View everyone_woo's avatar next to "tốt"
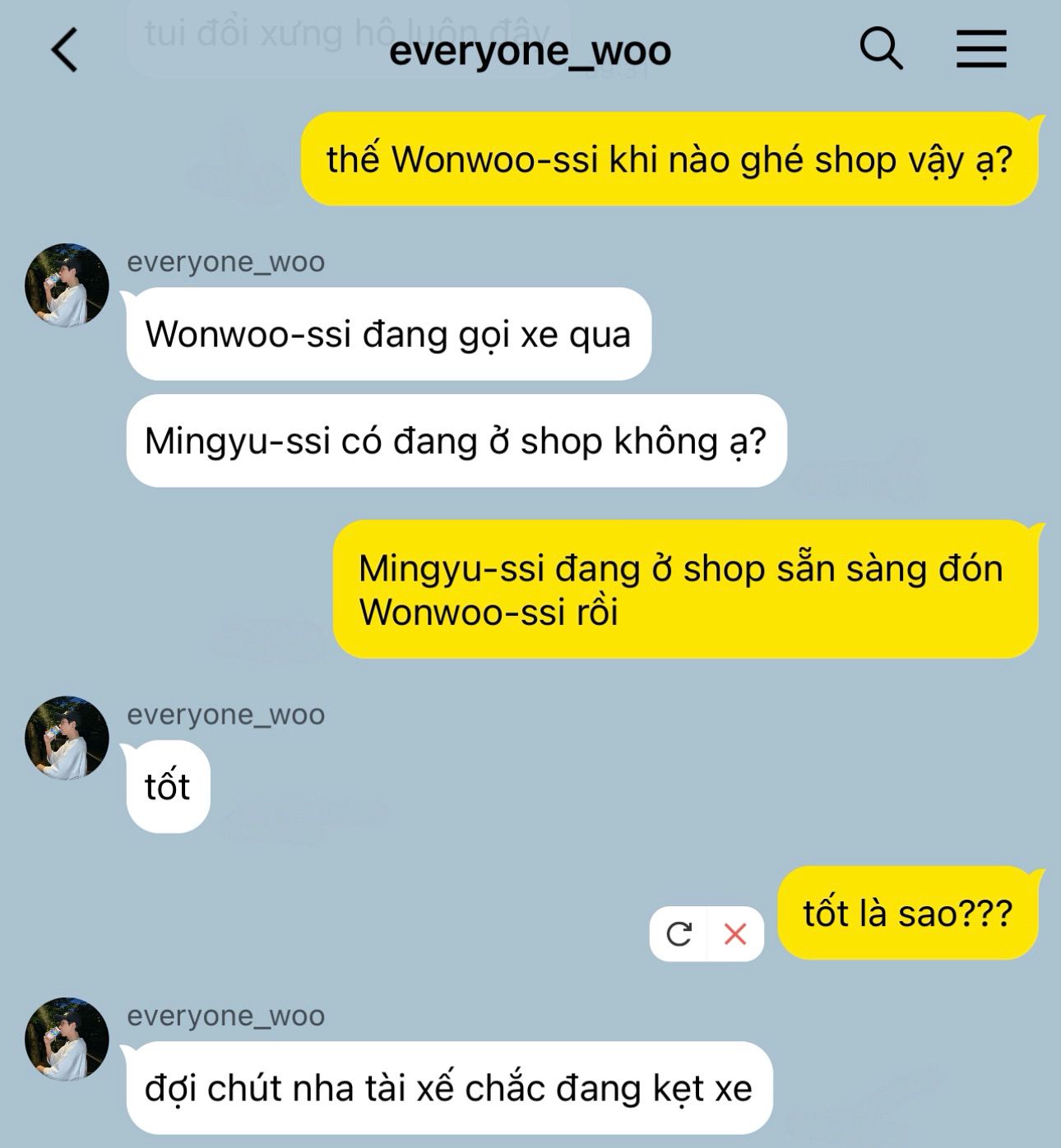The width and height of the screenshot is (1061, 1148). click(x=67, y=738)
